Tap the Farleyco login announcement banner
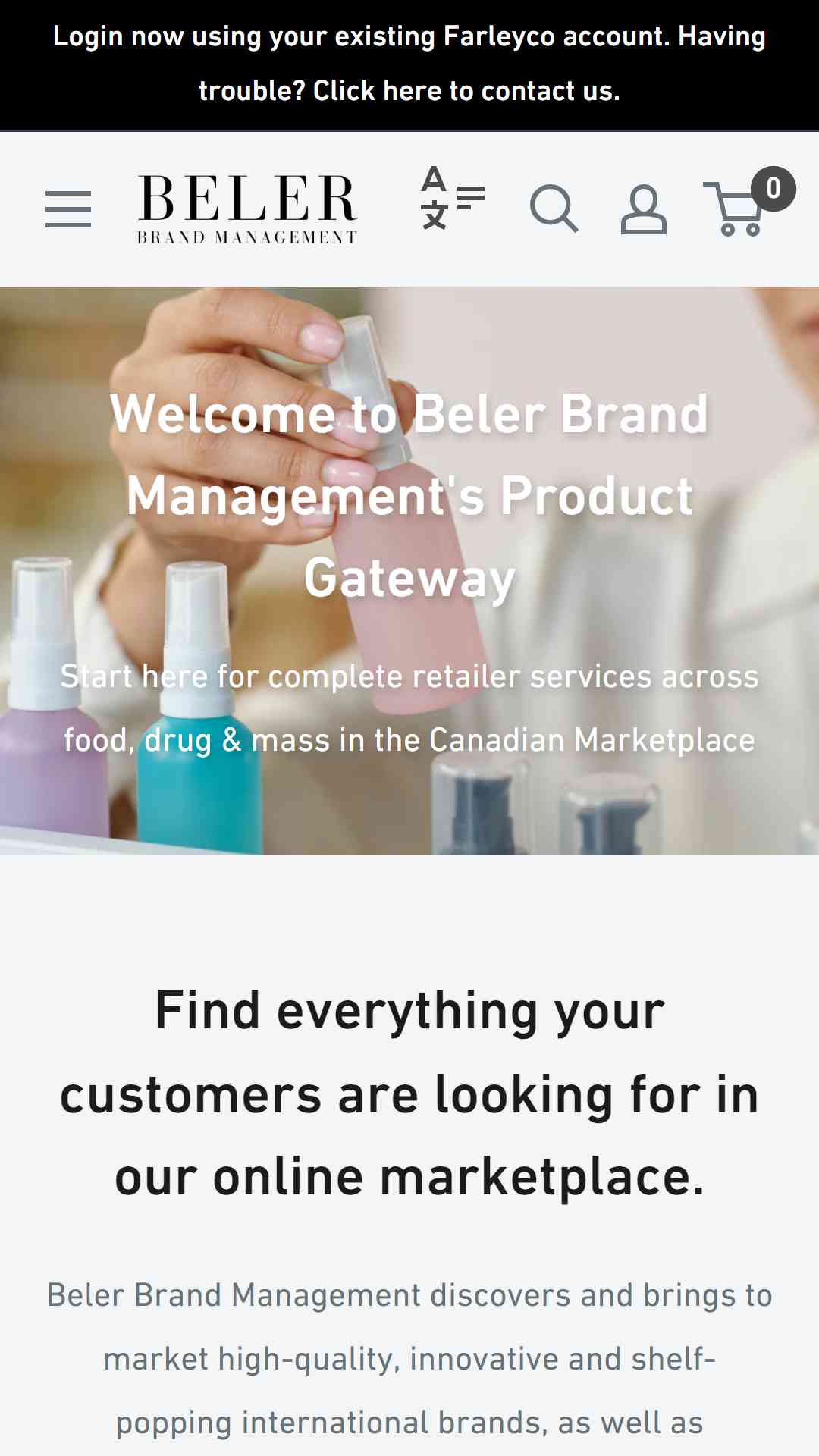This screenshot has width=819, height=1456. 409,64
